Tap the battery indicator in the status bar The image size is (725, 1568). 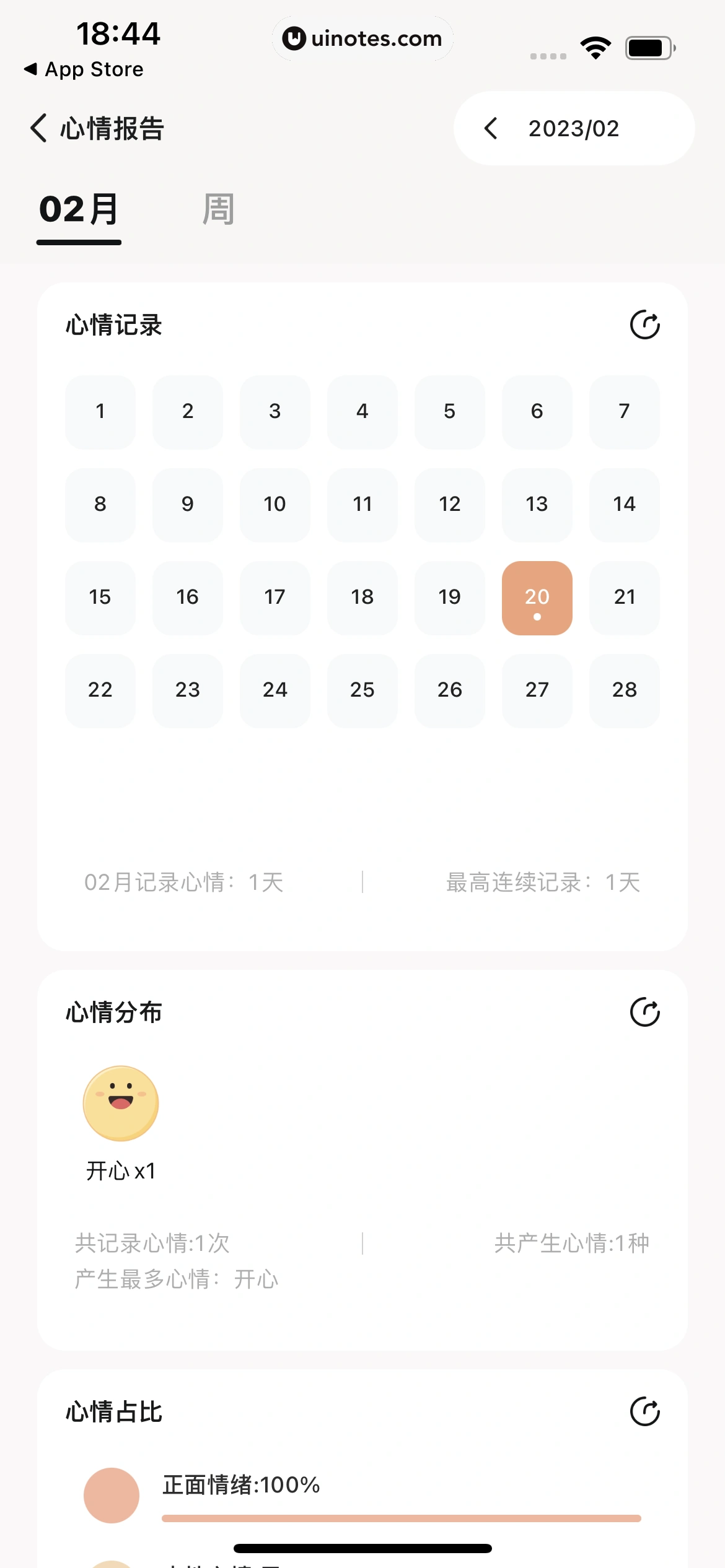pos(648,46)
